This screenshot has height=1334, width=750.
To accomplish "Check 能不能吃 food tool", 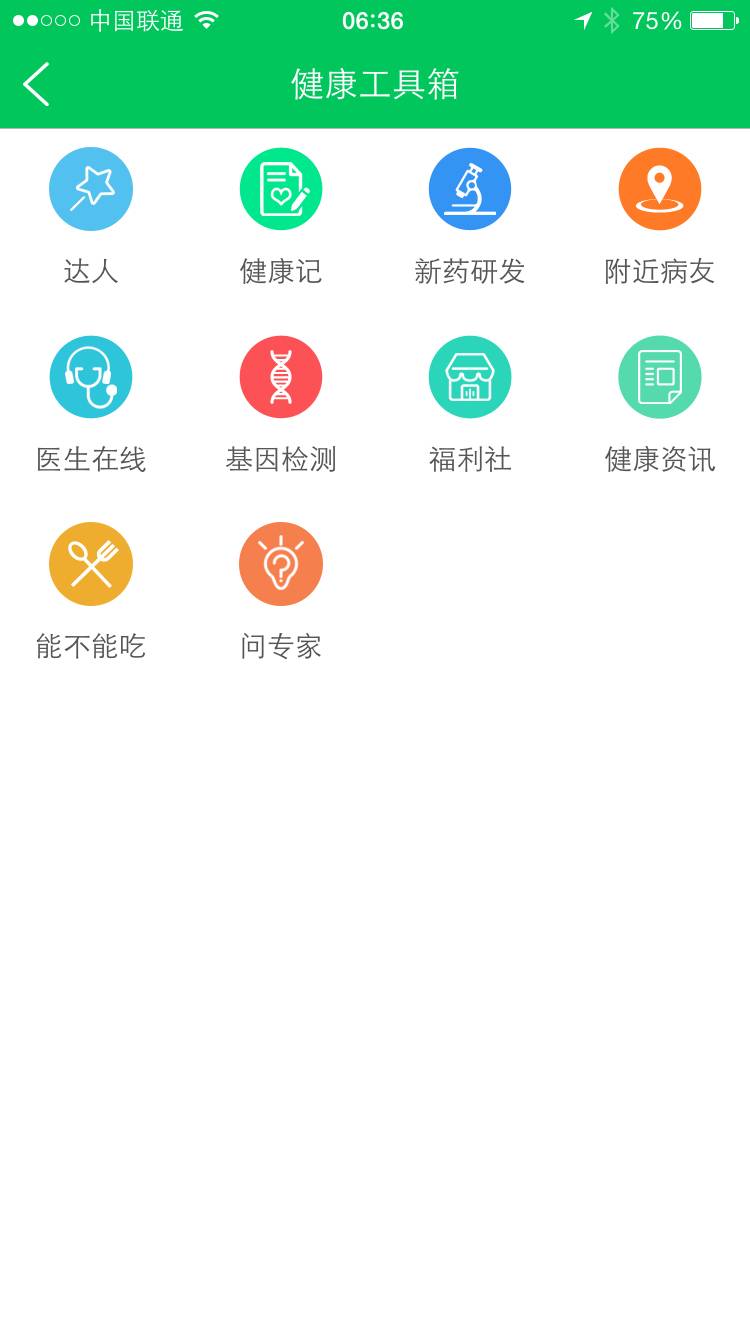I will click(91, 564).
